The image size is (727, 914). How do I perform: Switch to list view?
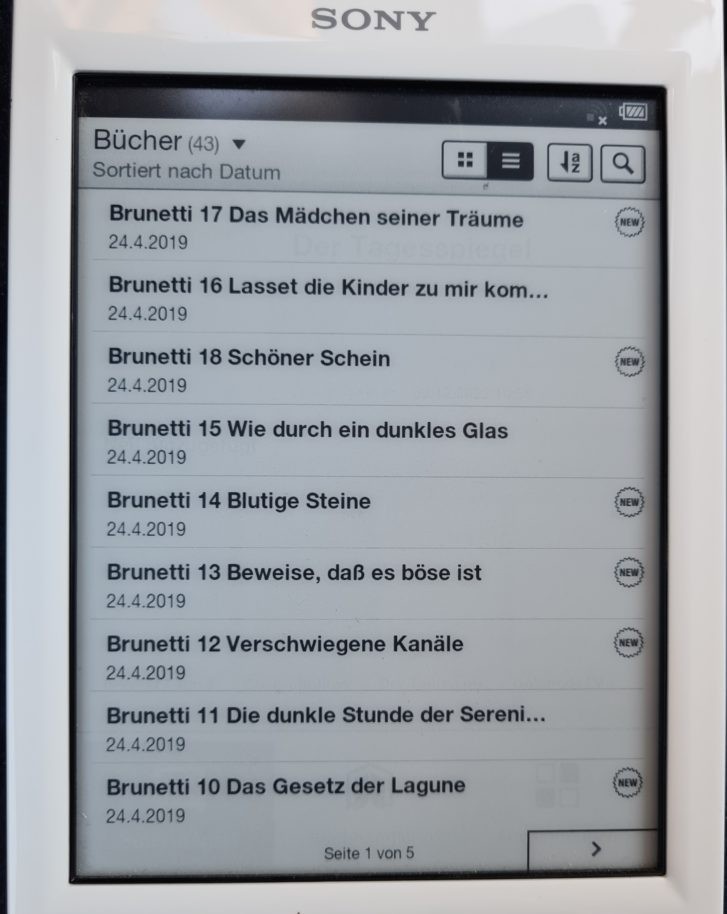point(511,161)
